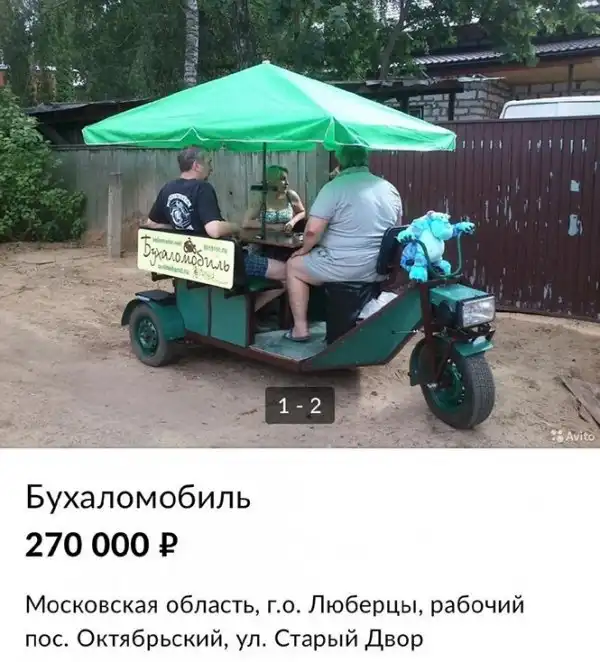600x662 pixels.
Task: Open the Бухаломобиль listing photo fullscreen
Action: pyautogui.click(x=300, y=225)
